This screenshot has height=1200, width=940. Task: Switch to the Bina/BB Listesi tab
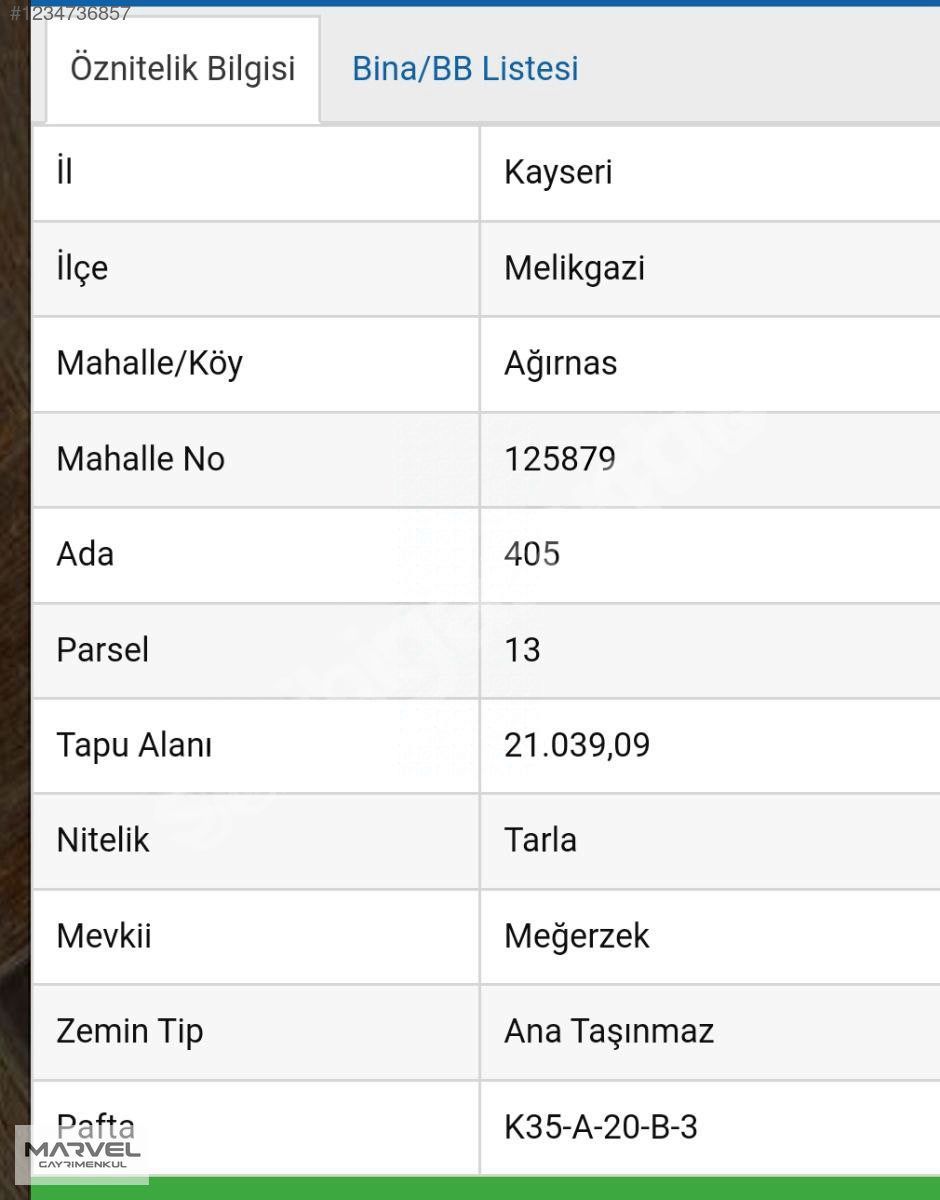click(x=465, y=69)
